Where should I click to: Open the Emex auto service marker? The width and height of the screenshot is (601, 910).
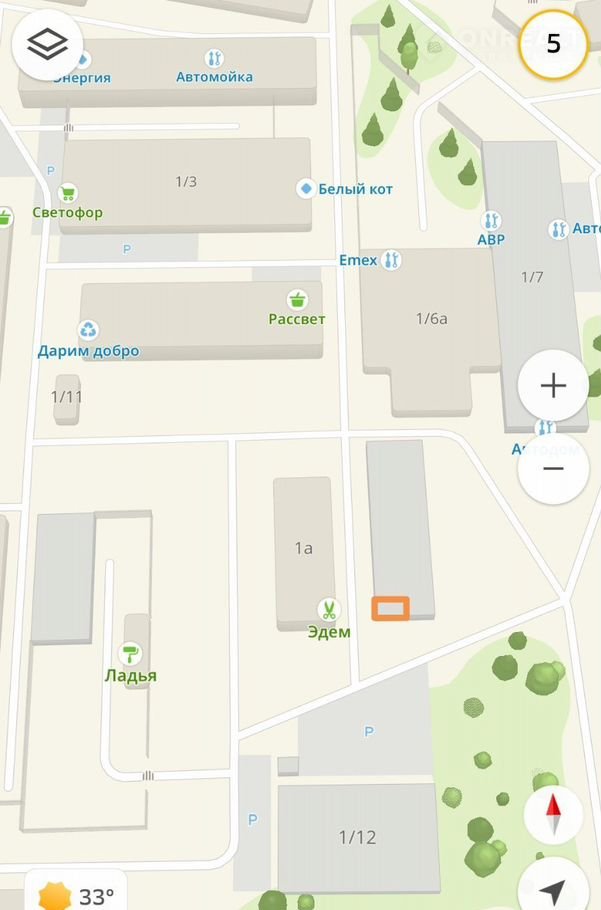[x=391, y=260]
